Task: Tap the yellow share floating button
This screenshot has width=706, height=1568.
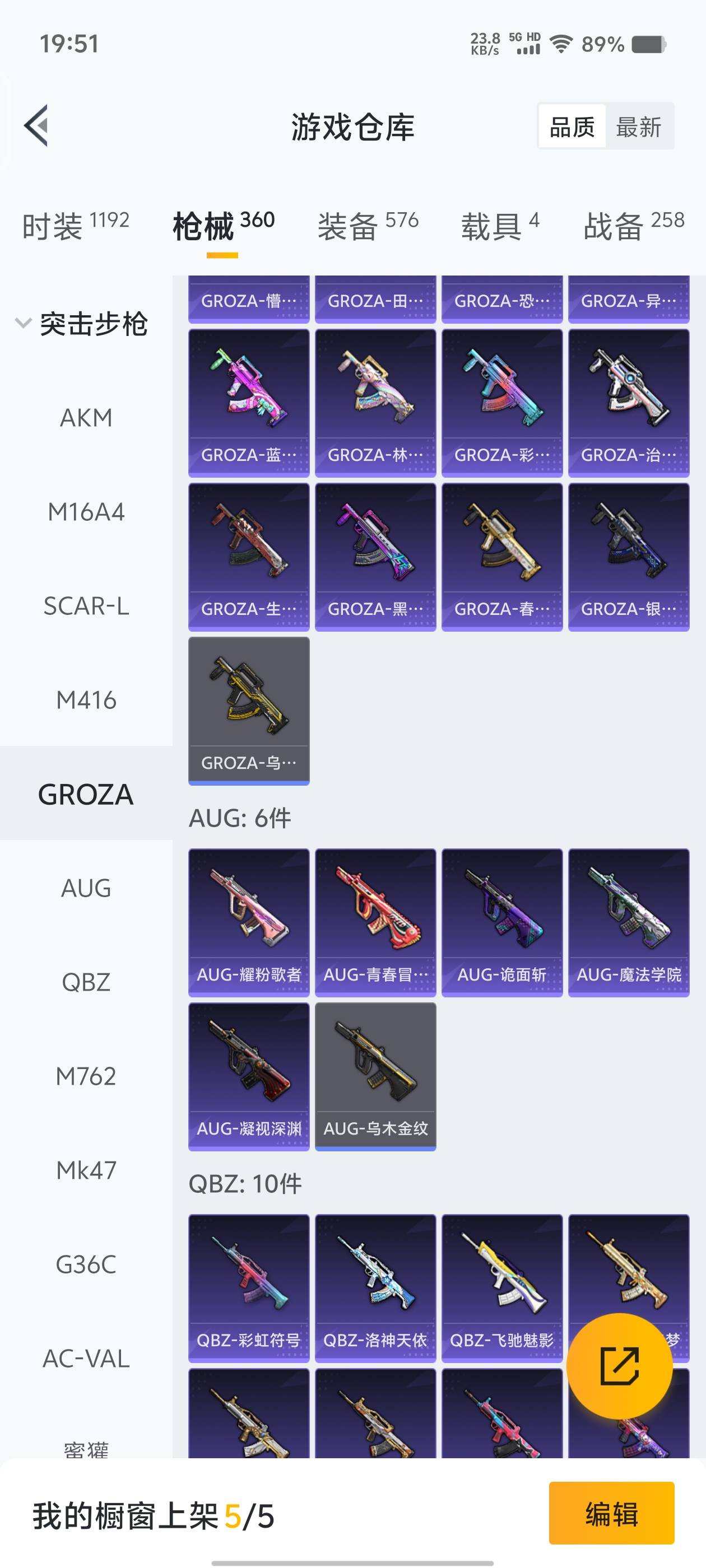Action: point(620,1365)
